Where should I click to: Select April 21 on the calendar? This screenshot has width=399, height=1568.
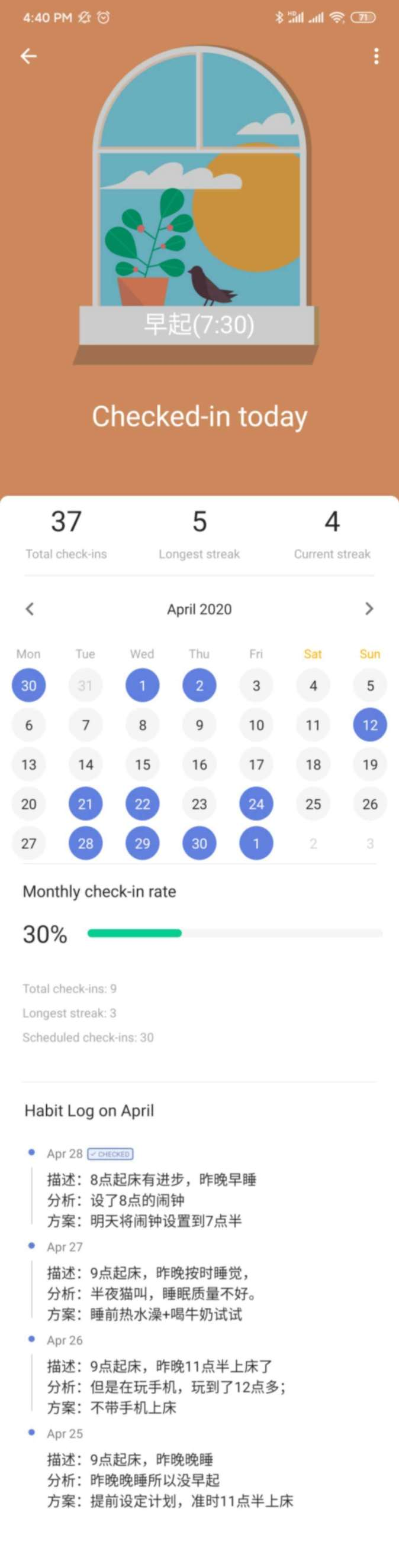pos(85,804)
